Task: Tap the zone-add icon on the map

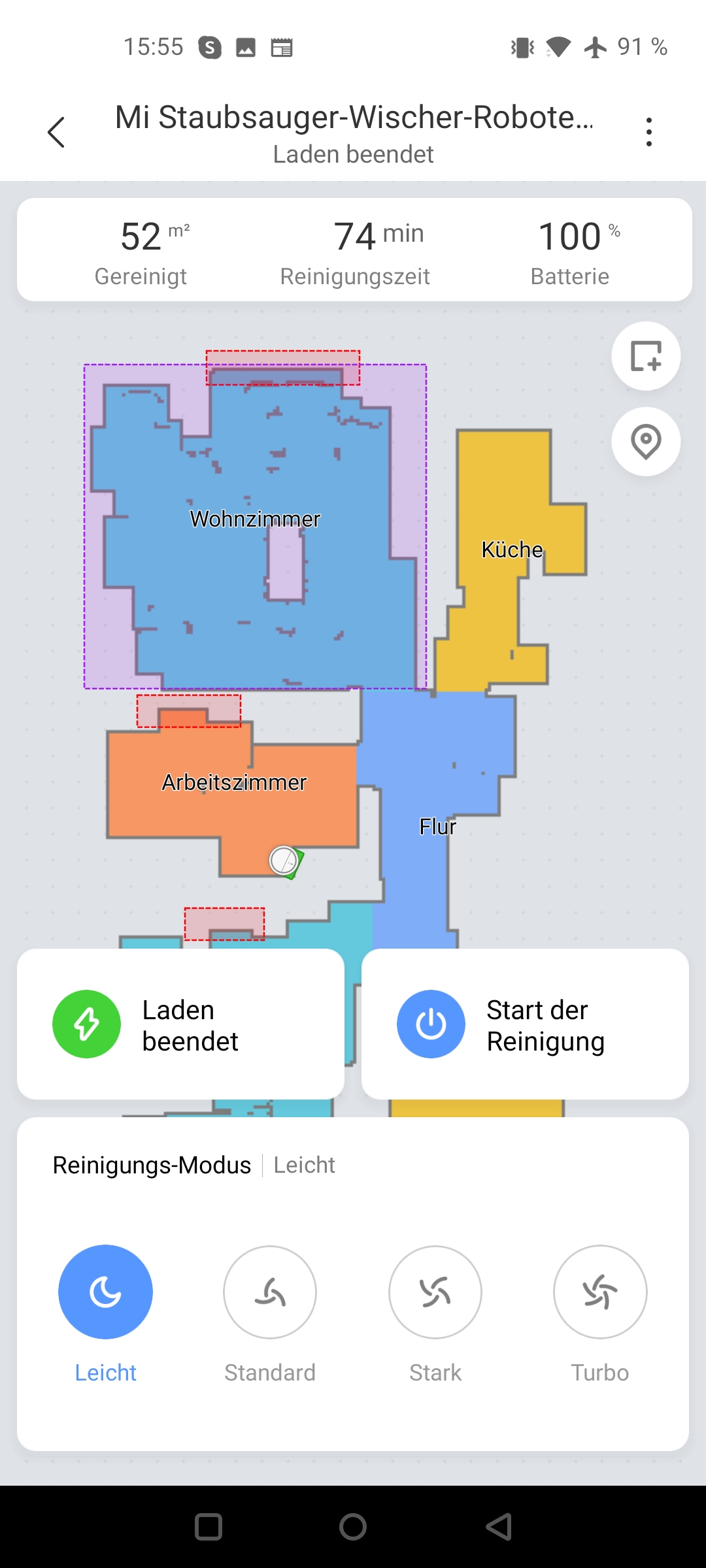Action: pyautogui.click(x=646, y=356)
